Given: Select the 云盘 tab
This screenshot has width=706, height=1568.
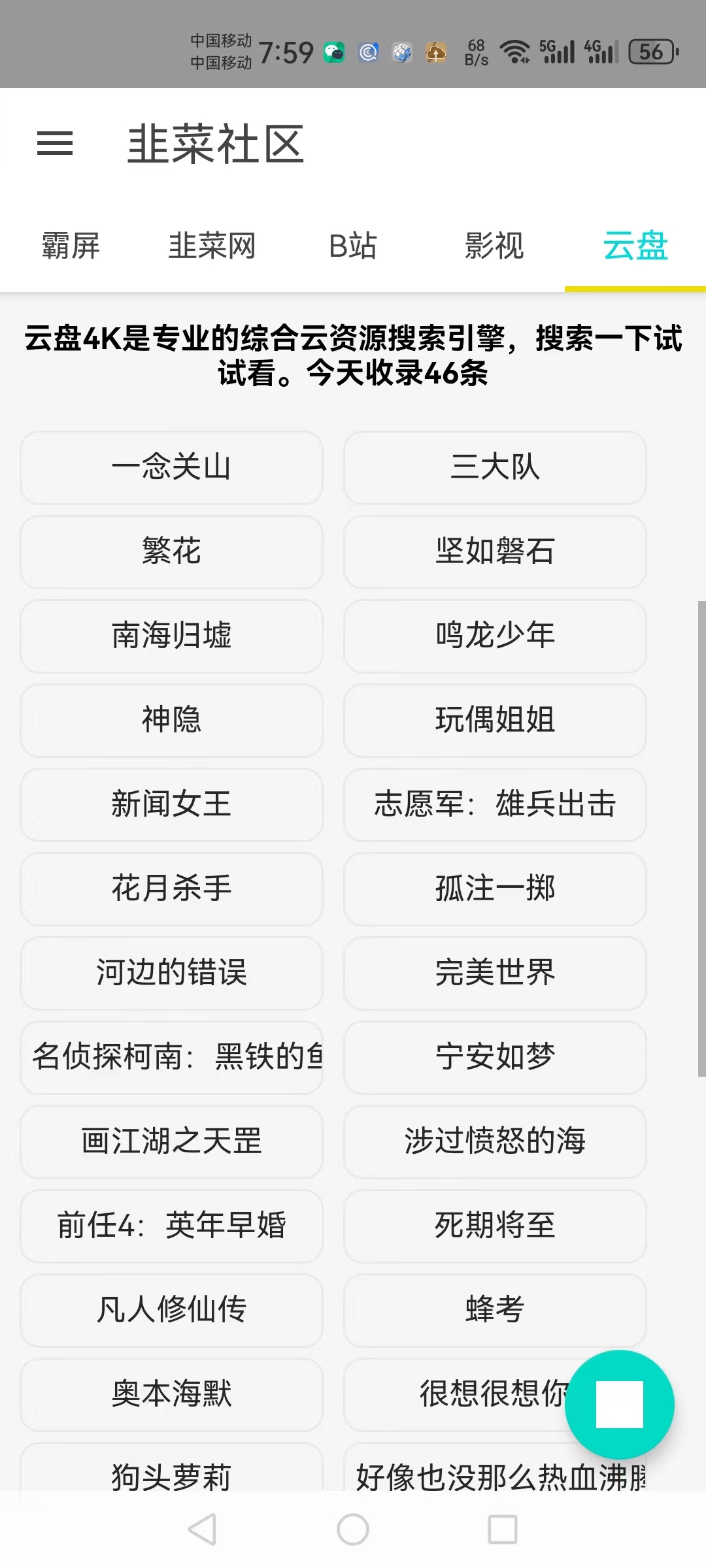Looking at the screenshot, I should [635, 246].
